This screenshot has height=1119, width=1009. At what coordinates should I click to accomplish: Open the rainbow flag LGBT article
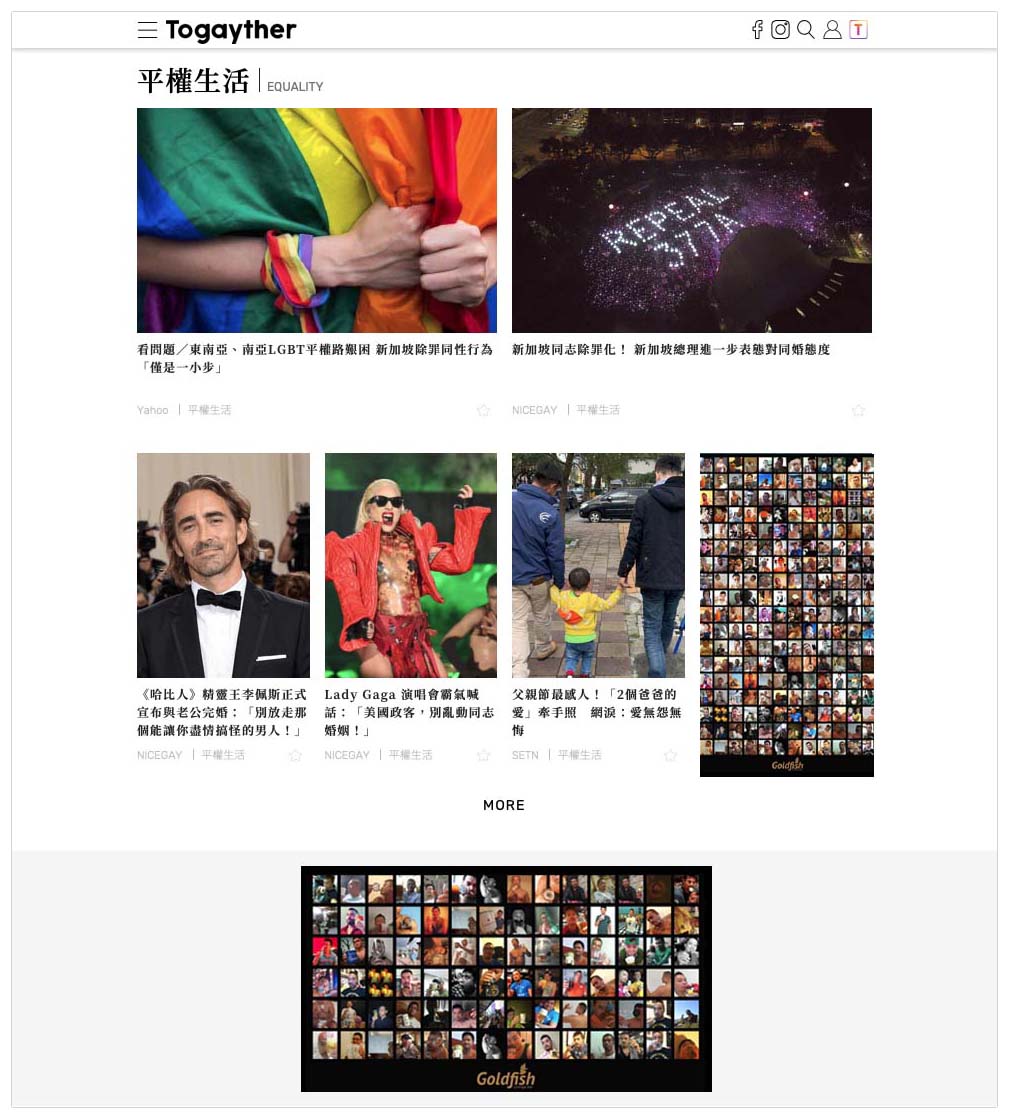pyautogui.click(x=316, y=220)
